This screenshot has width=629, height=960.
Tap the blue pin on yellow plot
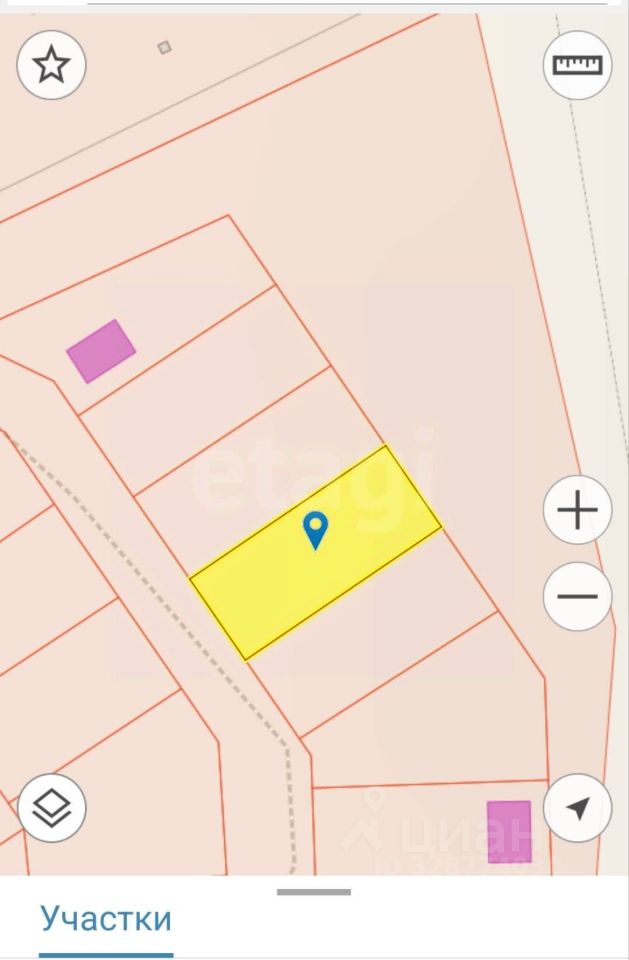[315, 528]
